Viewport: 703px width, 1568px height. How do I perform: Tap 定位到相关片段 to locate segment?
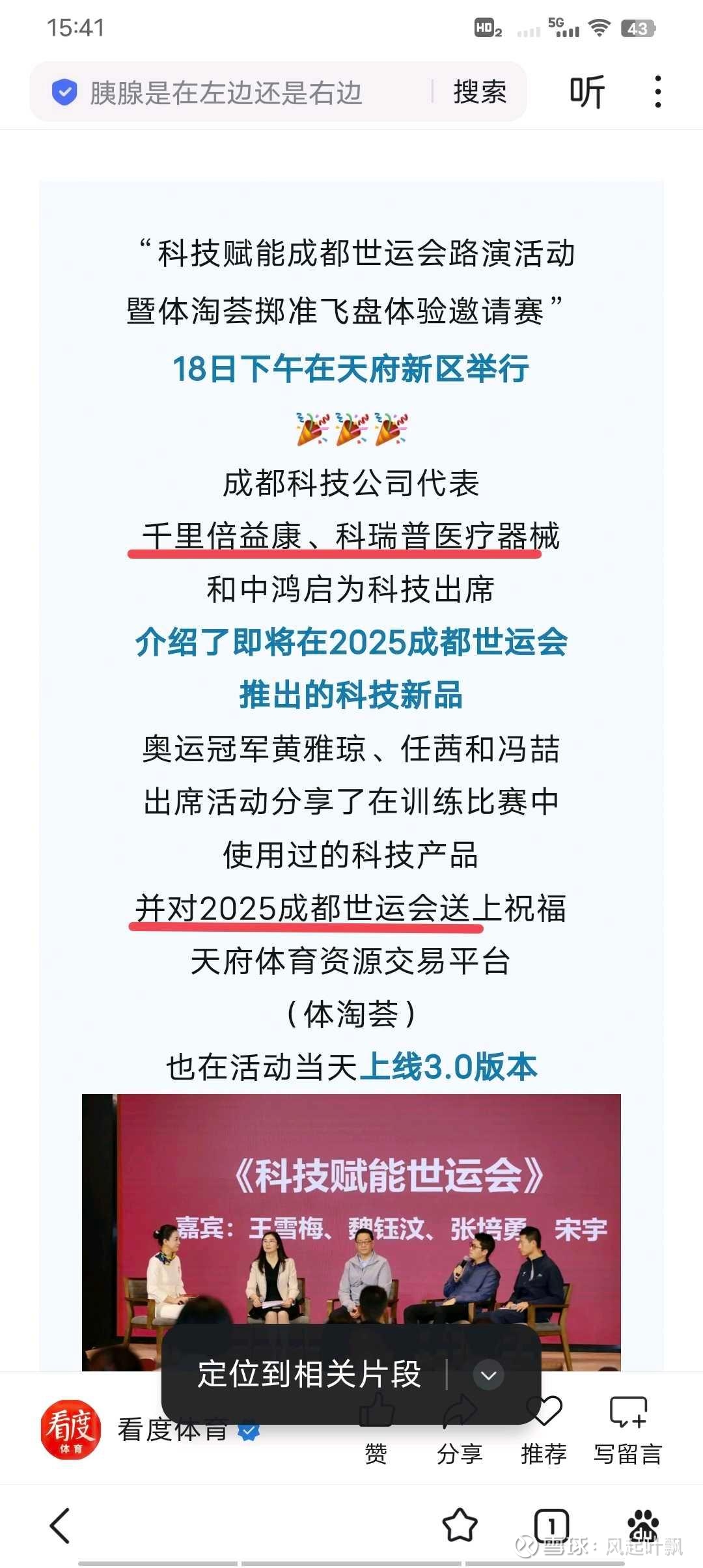tap(309, 1374)
